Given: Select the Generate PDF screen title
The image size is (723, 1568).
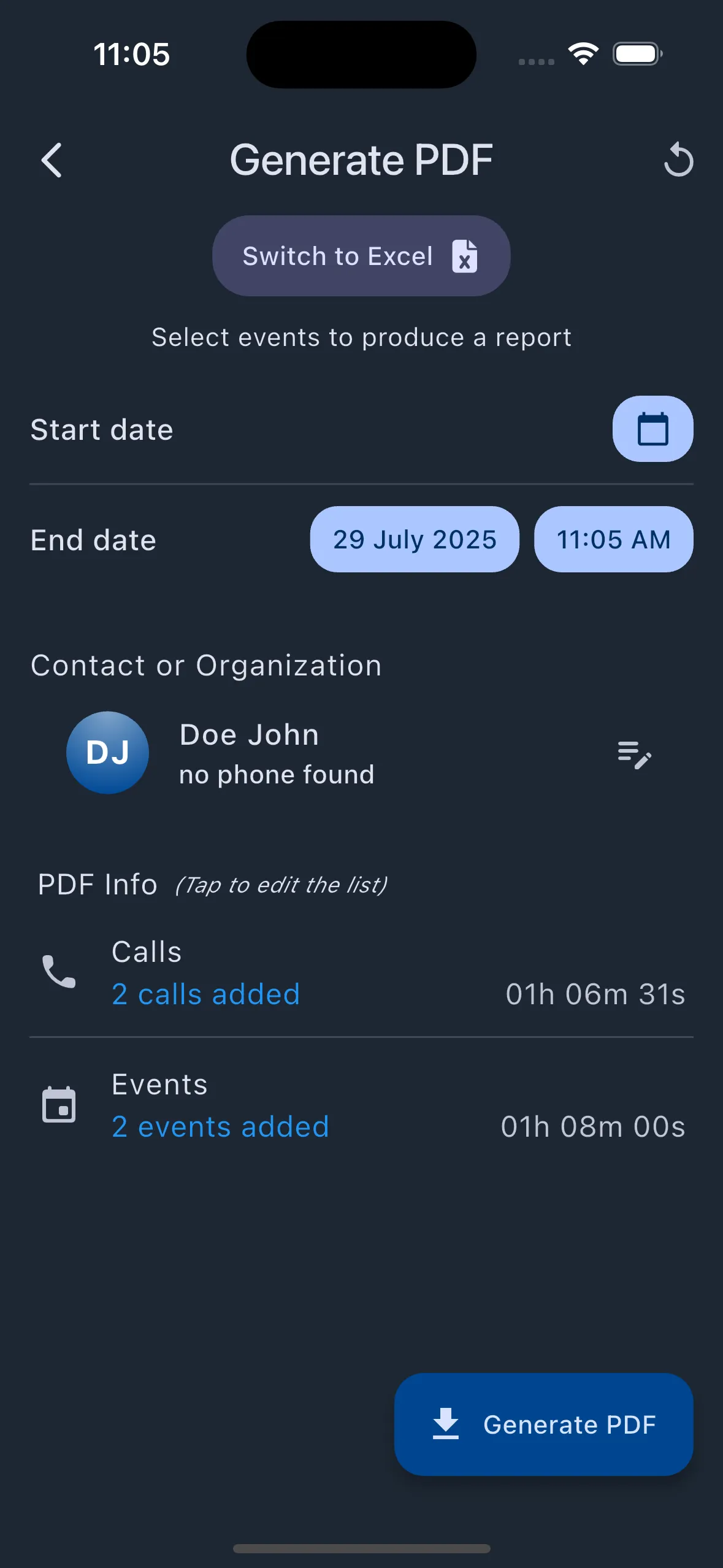Looking at the screenshot, I should pyautogui.click(x=361, y=159).
